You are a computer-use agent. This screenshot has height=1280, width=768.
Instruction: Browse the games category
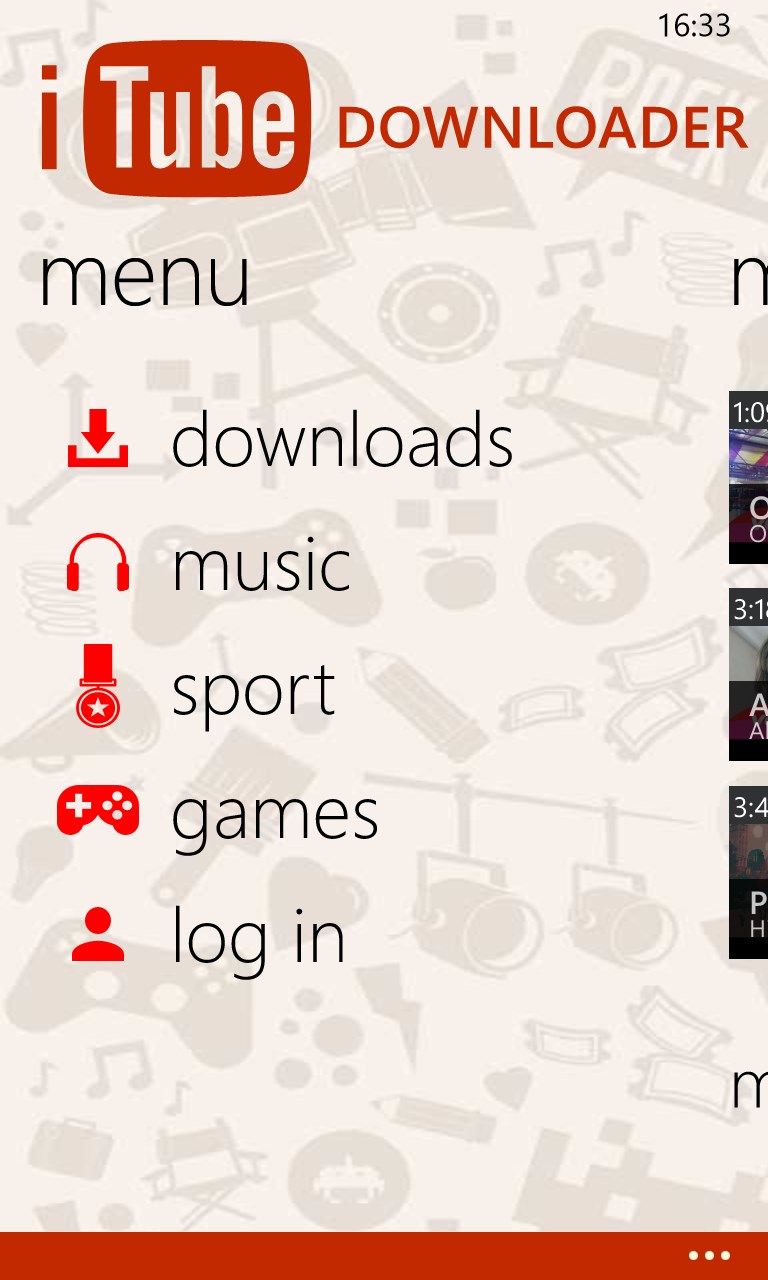pos(274,815)
